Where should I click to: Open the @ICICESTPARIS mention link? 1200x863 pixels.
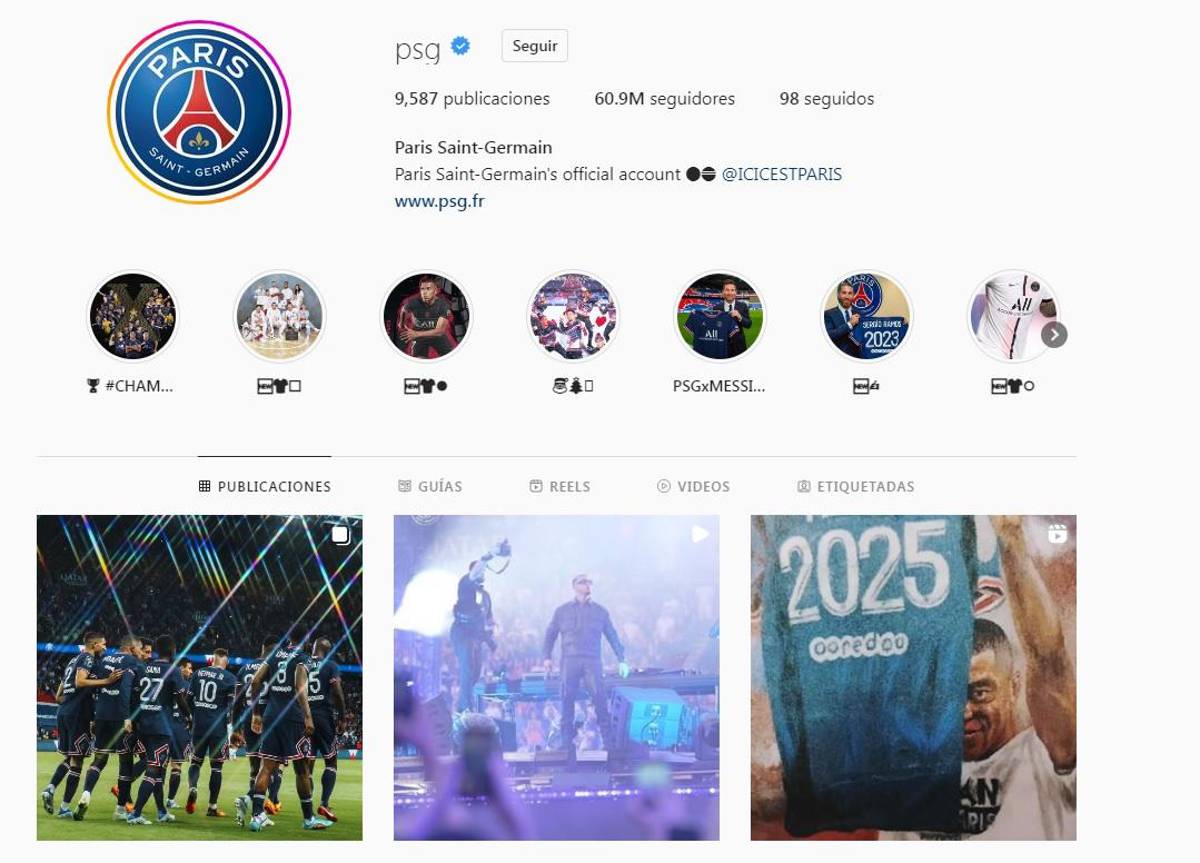tap(781, 174)
